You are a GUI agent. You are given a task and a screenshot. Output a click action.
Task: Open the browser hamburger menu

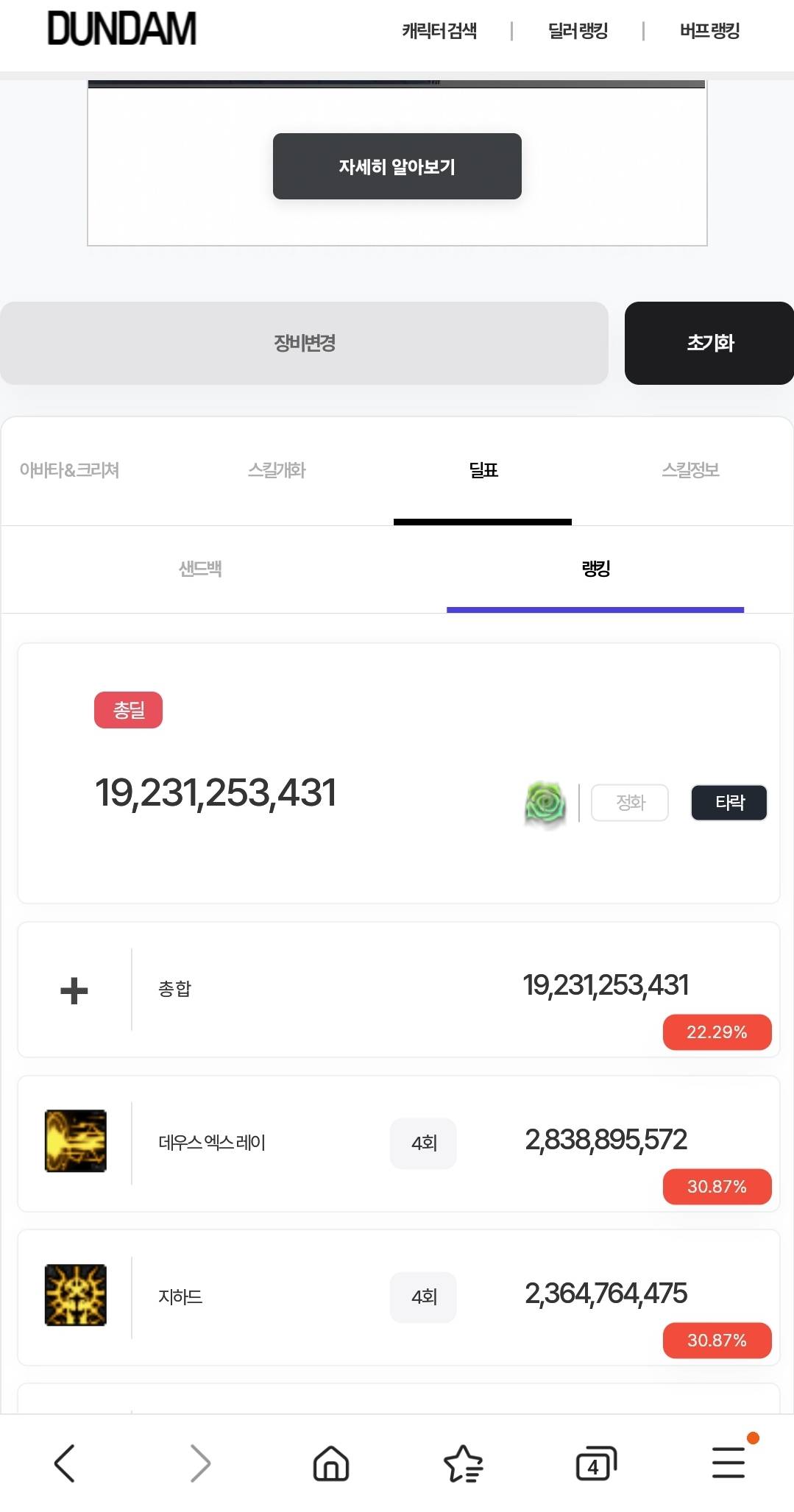tap(729, 1463)
